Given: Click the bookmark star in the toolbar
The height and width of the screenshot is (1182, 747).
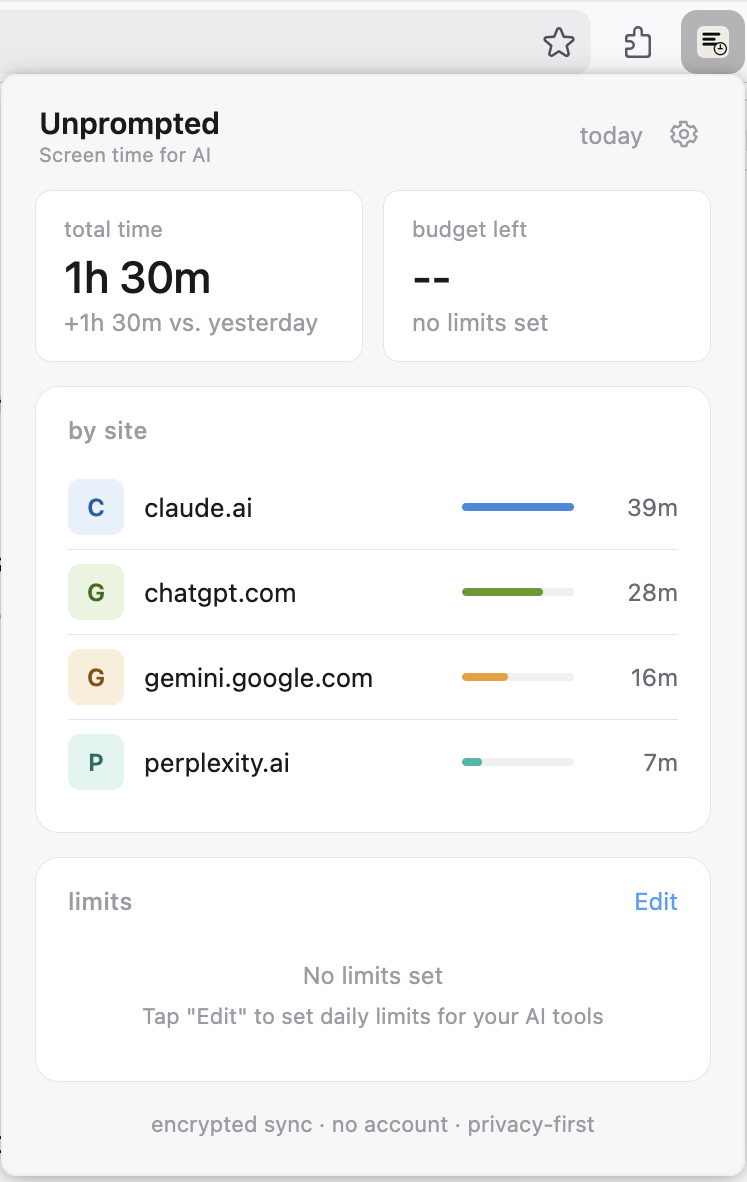Looking at the screenshot, I should tap(559, 42).
